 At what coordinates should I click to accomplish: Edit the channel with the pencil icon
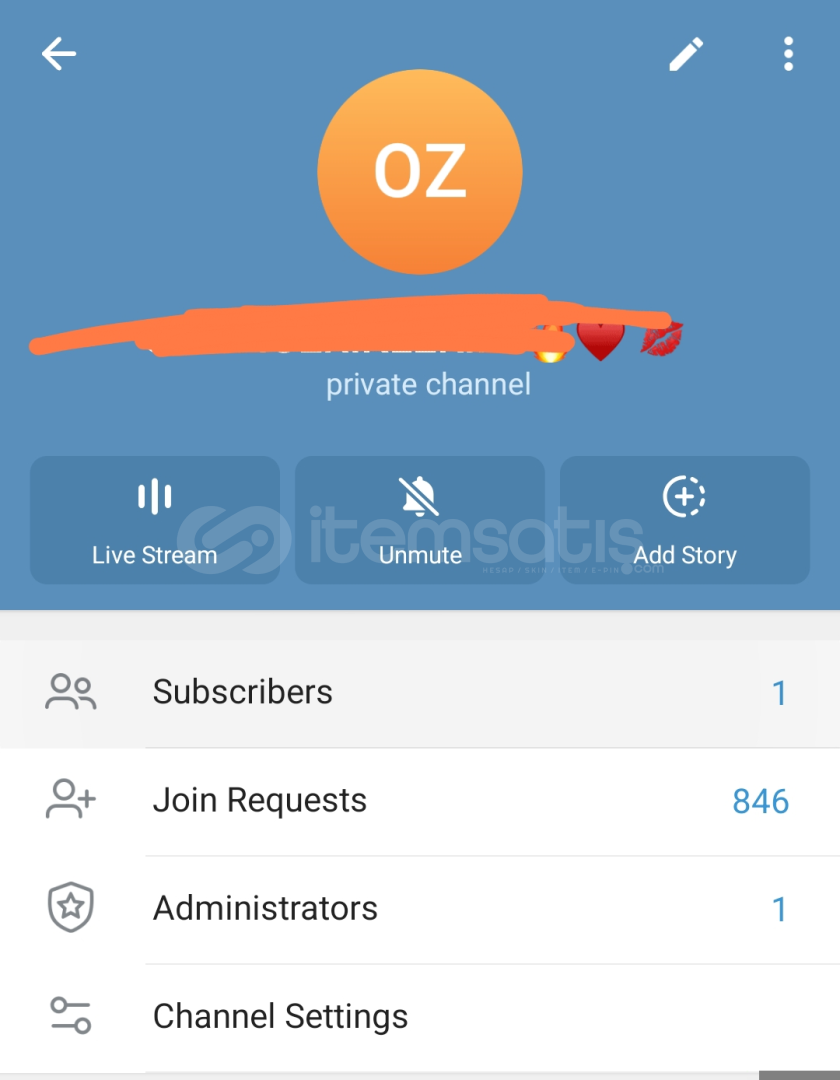click(686, 54)
